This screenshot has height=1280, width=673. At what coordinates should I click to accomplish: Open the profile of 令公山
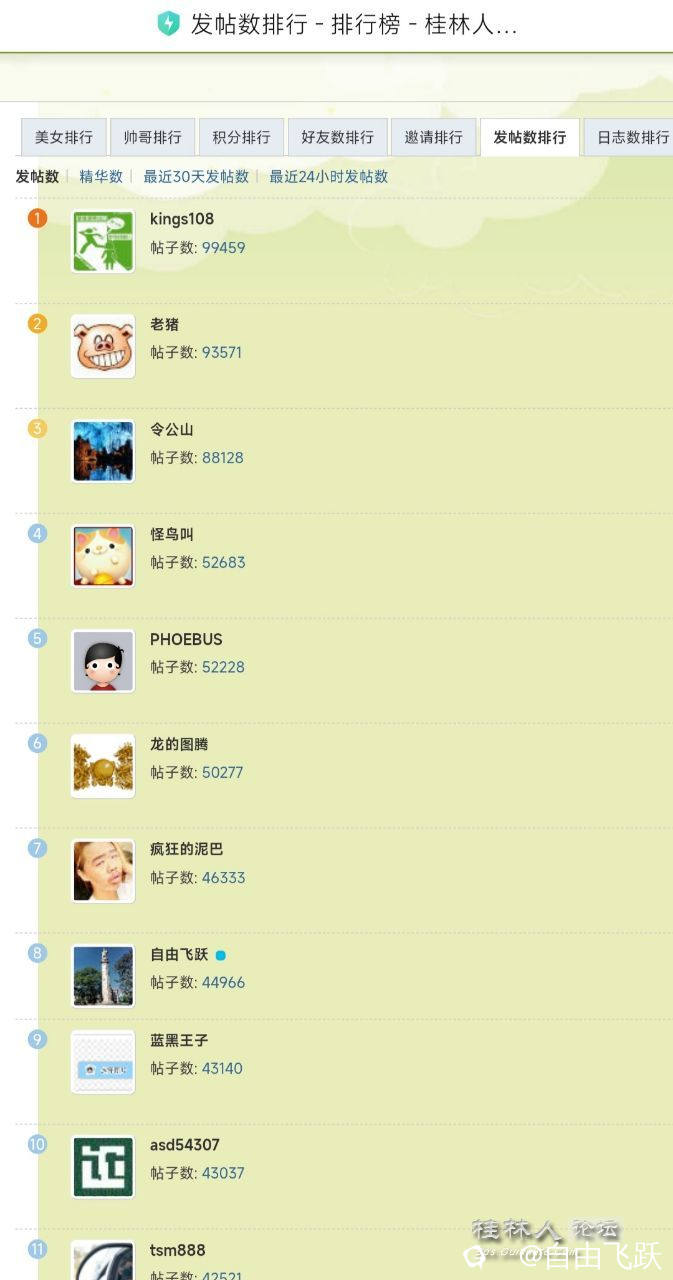point(172,430)
